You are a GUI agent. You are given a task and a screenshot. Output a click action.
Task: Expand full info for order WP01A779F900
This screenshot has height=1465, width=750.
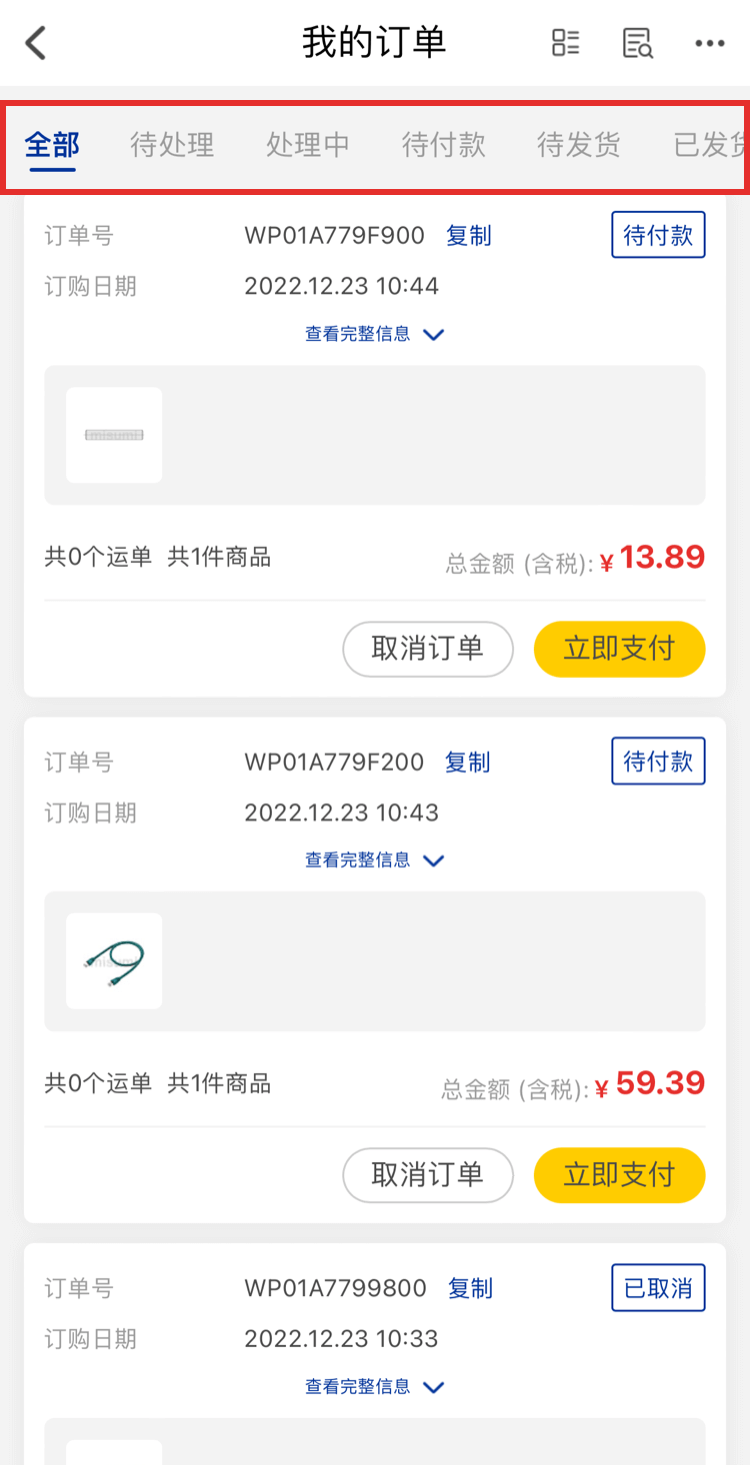tap(374, 334)
